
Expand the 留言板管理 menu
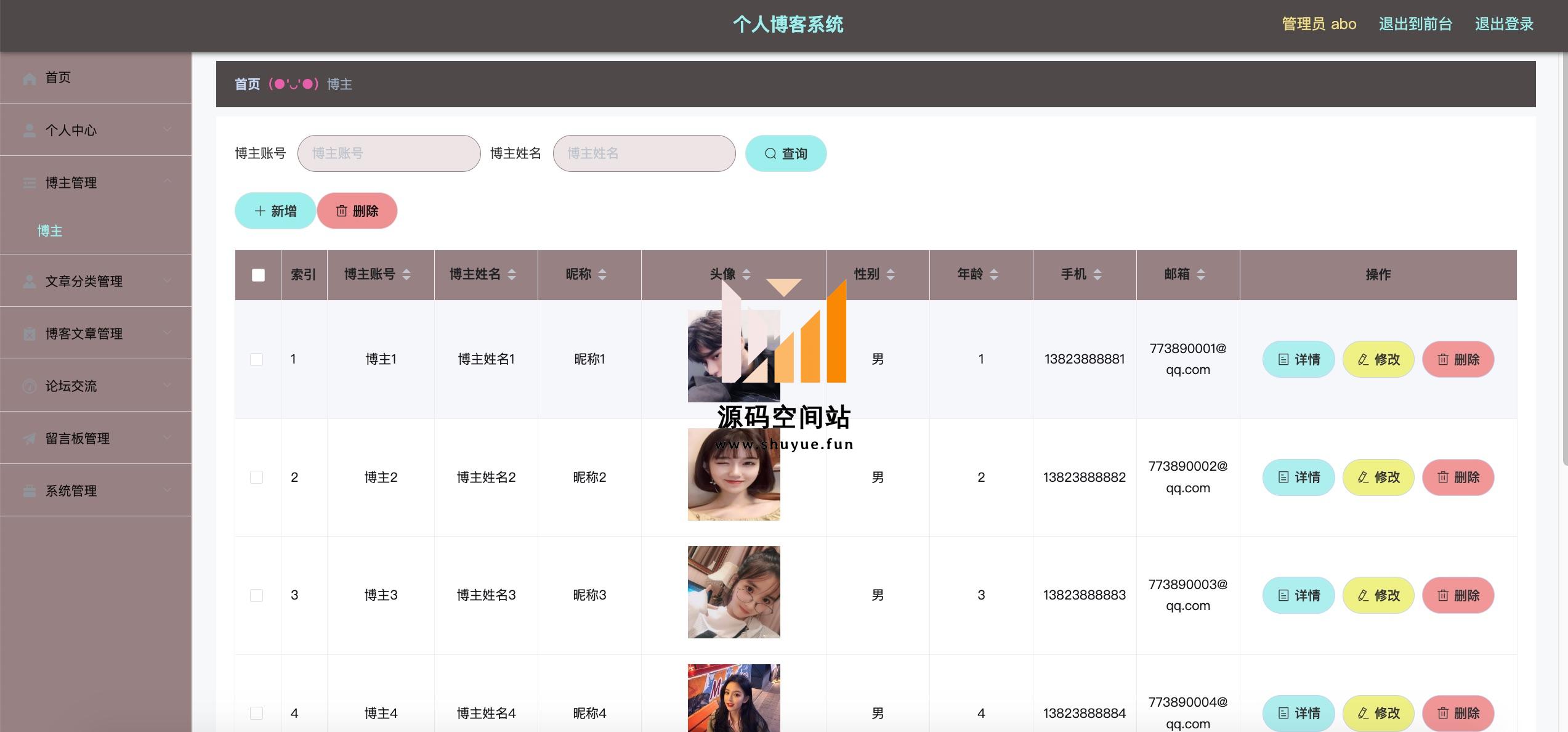coord(95,438)
